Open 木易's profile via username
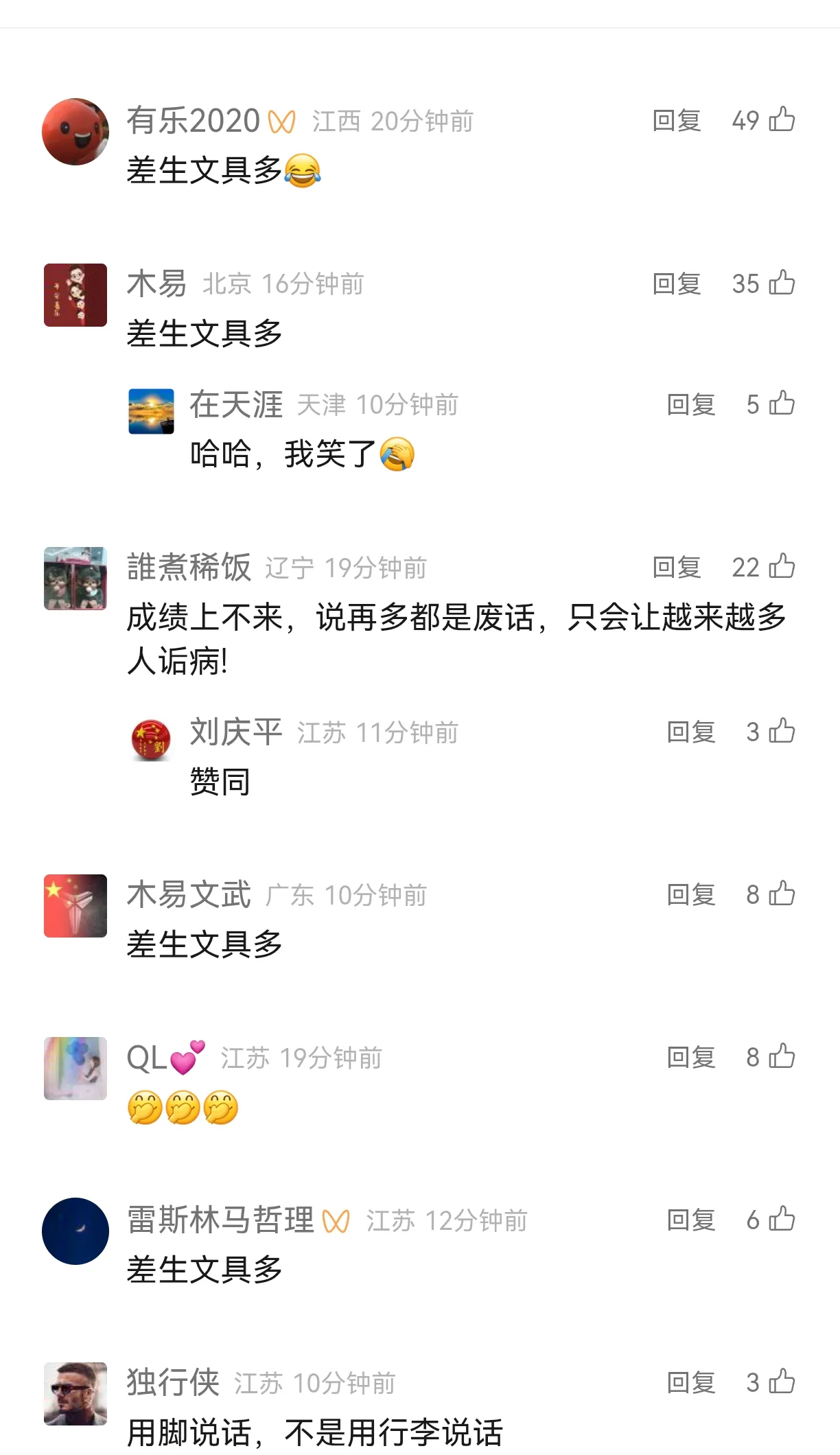840x1455 pixels. tap(156, 283)
